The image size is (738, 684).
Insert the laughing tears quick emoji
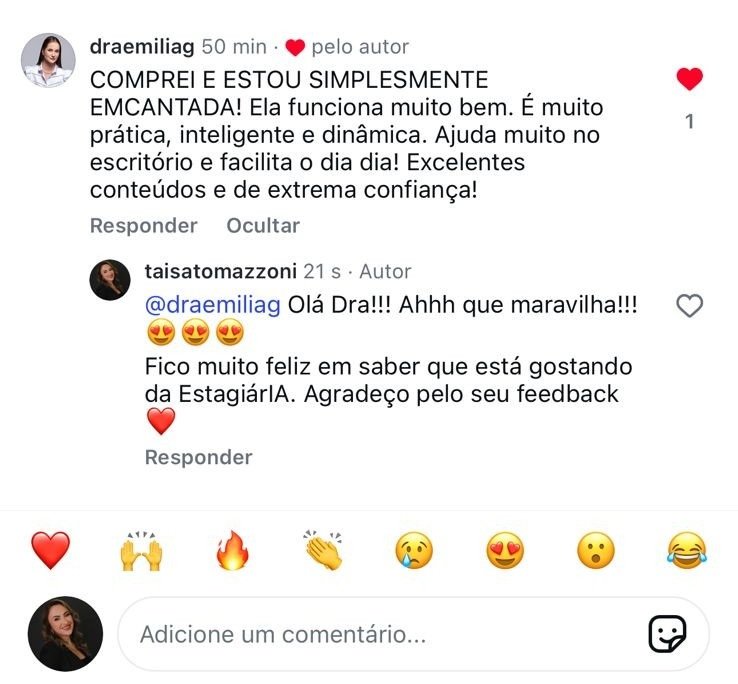tap(686, 550)
